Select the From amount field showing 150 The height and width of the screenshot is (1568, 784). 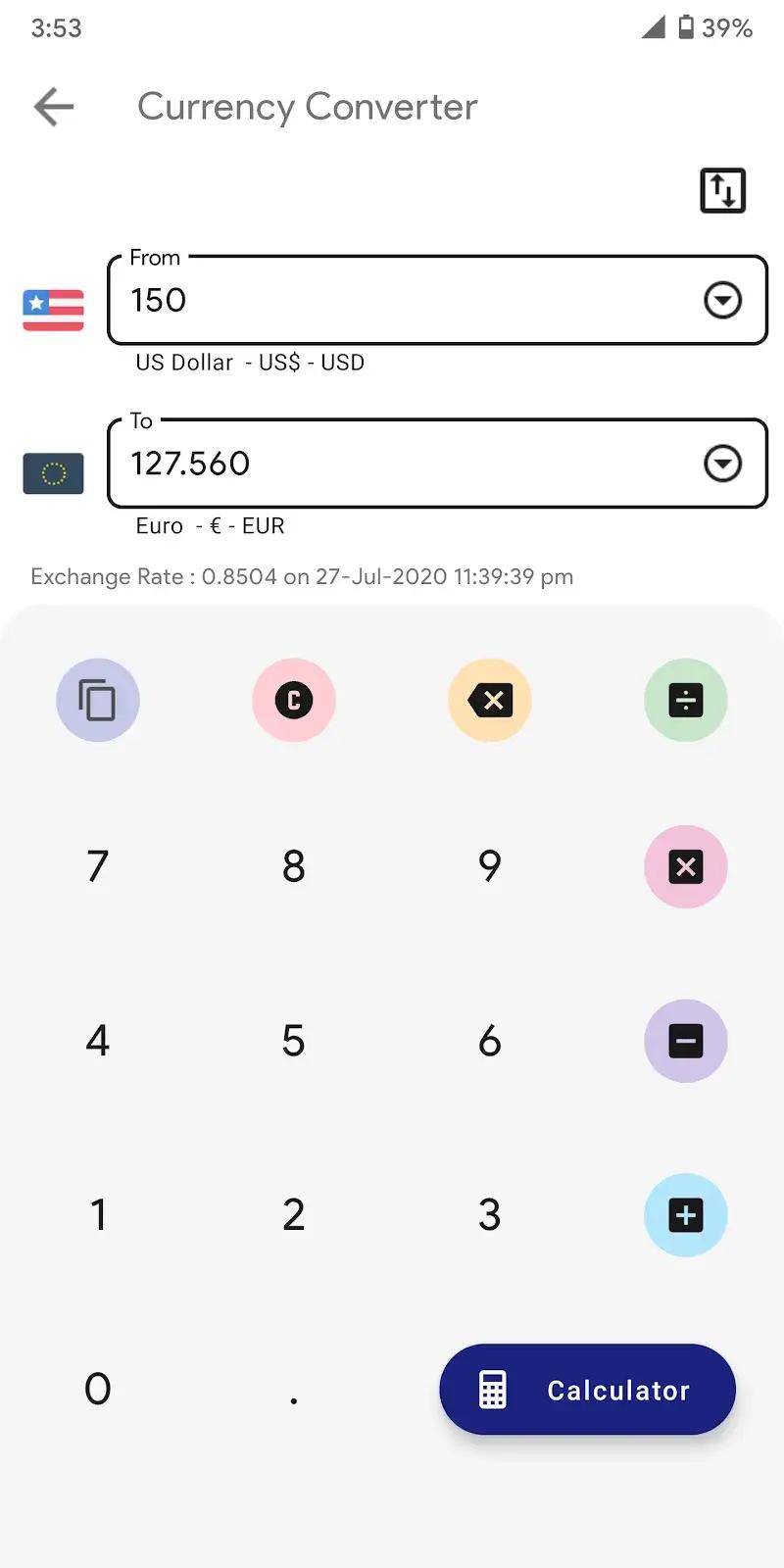(392, 300)
